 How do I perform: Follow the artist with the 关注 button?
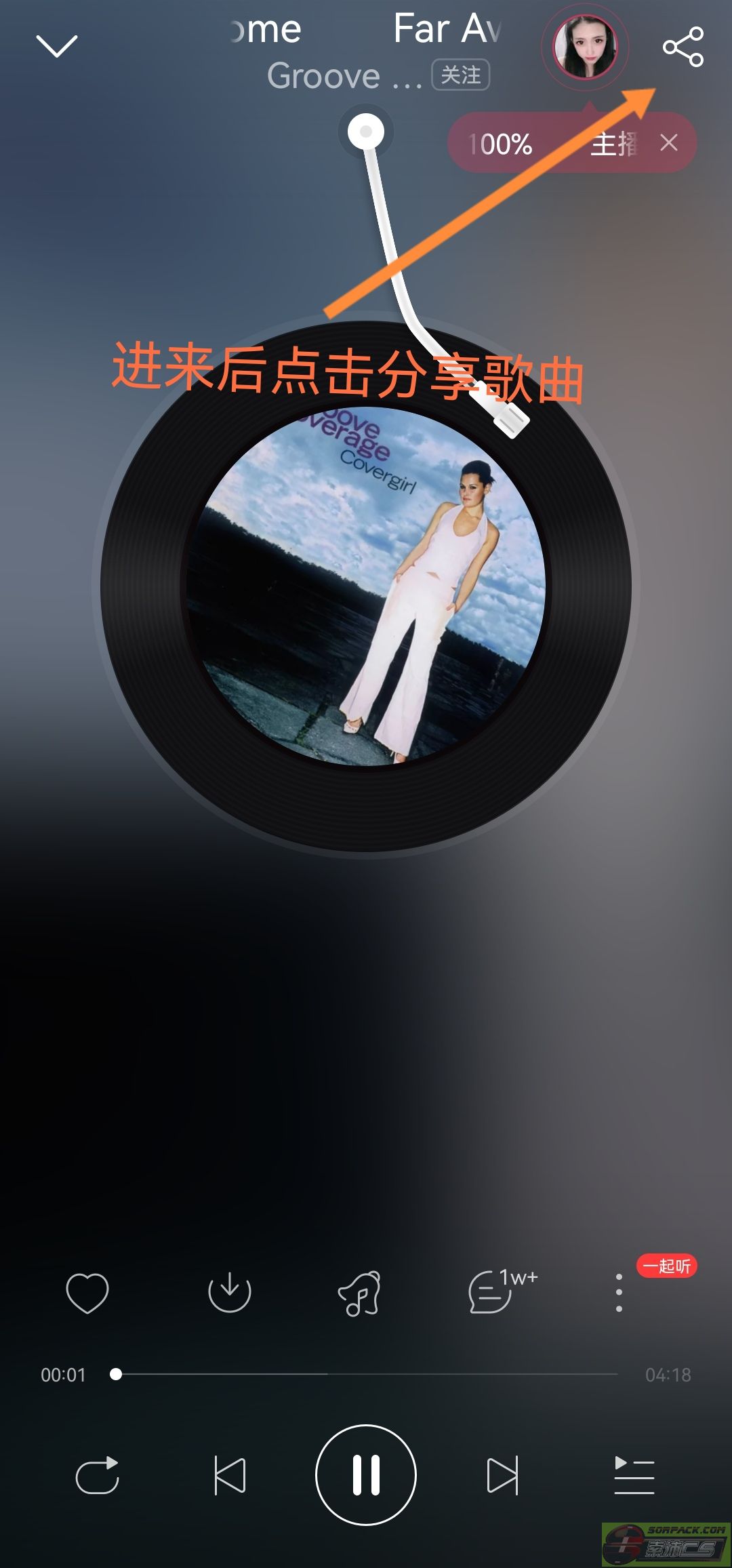click(461, 75)
